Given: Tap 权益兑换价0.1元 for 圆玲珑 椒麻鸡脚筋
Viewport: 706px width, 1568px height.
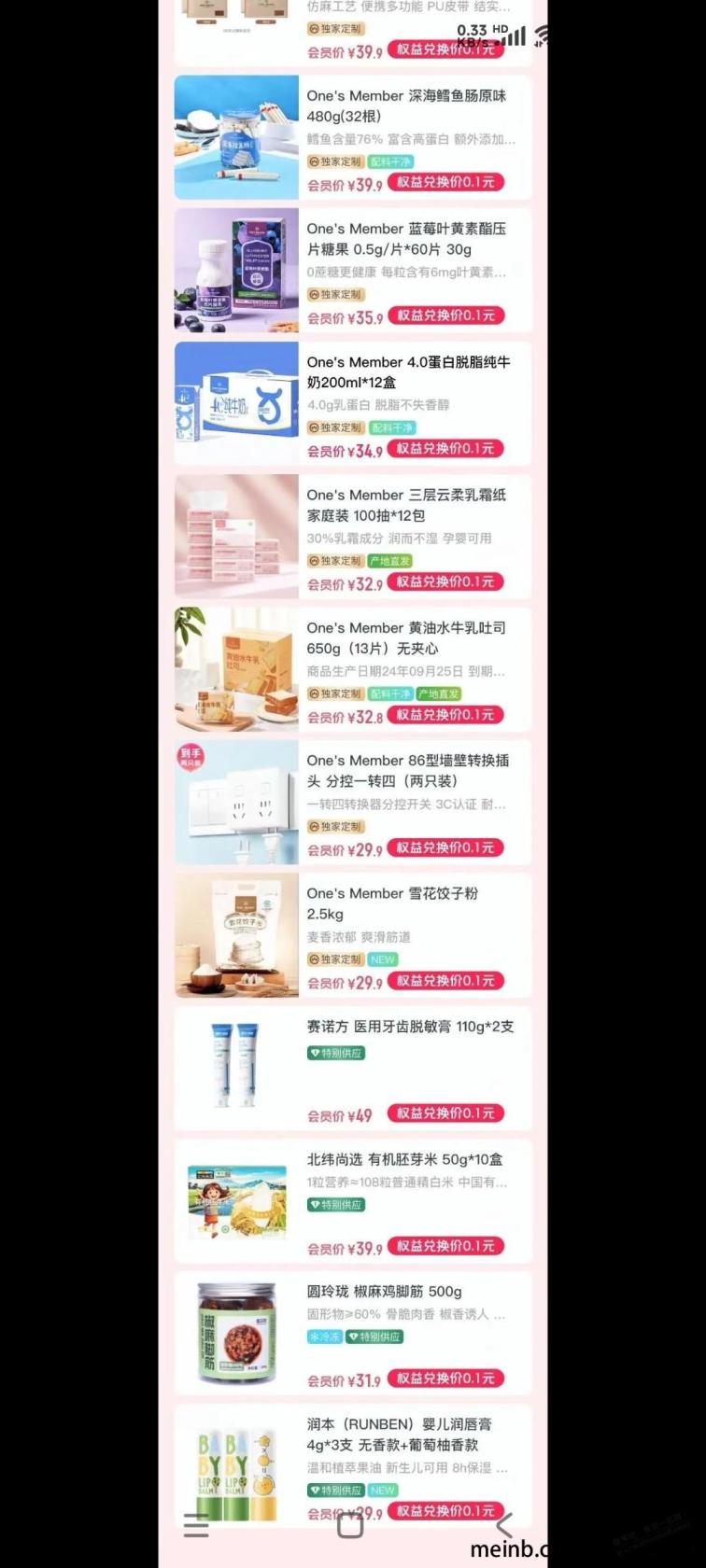Looking at the screenshot, I should (x=445, y=1378).
